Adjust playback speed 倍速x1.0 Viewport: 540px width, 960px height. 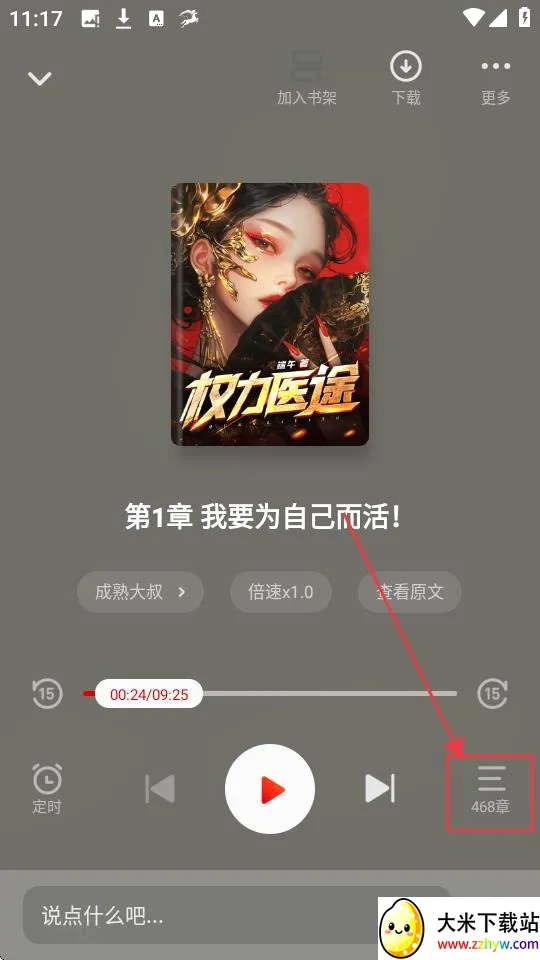click(281, 592)
